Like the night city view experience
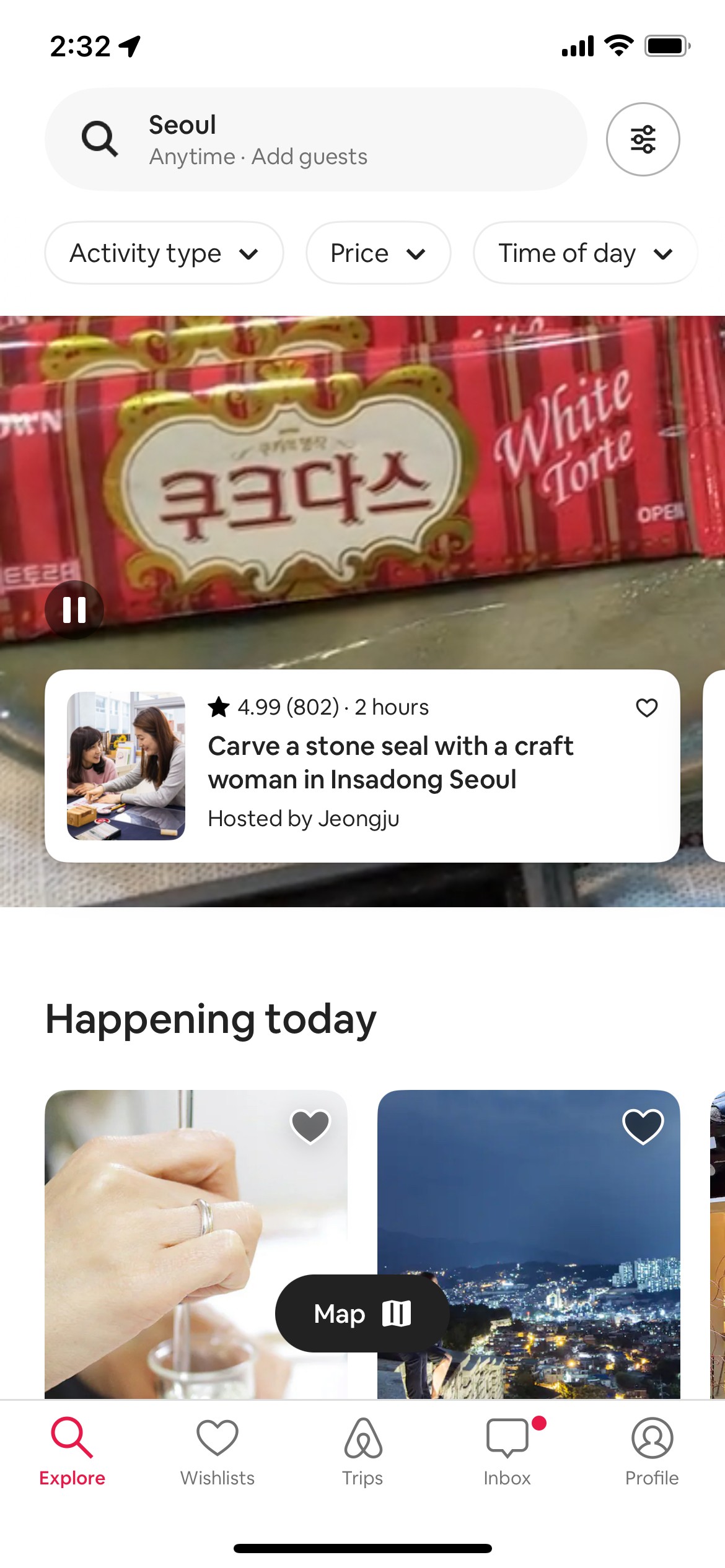This screenshot has height=1568, width=725. pyautogui.click(x=643, y=1126)
